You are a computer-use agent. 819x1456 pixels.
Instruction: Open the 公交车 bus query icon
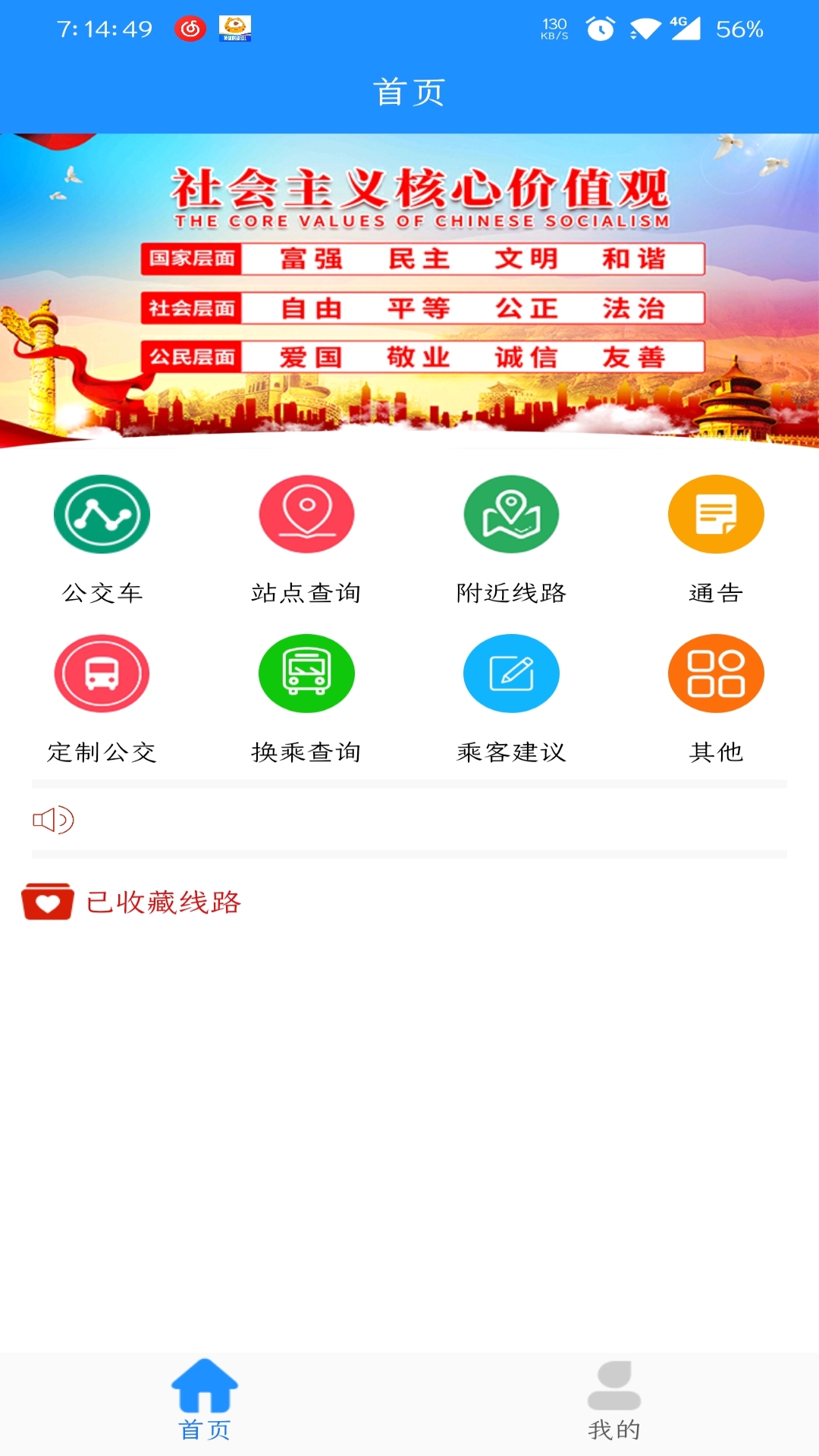pyautogui.click(x=102, y=513)
